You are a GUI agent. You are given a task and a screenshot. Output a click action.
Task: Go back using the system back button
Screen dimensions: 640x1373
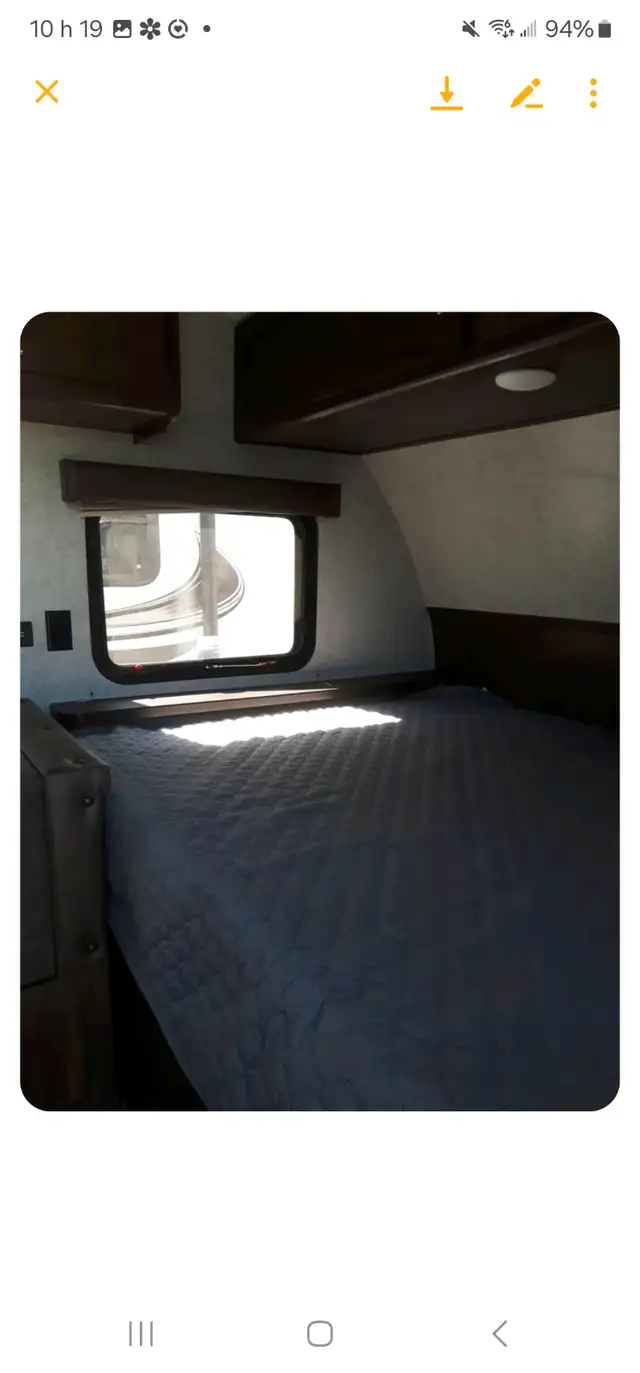[500, 1333]
